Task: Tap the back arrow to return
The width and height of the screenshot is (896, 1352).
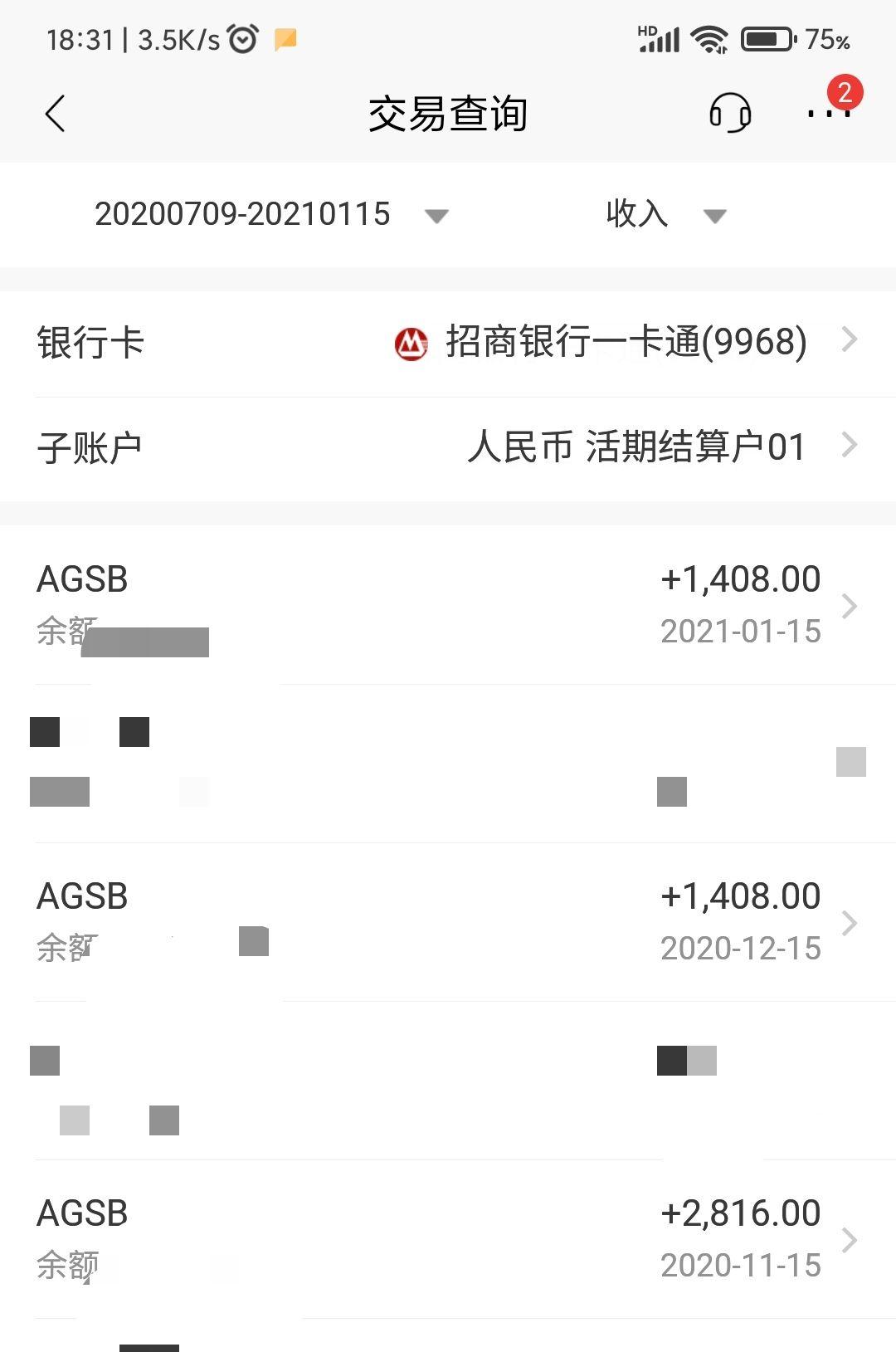Action: (x=56, y=114)
